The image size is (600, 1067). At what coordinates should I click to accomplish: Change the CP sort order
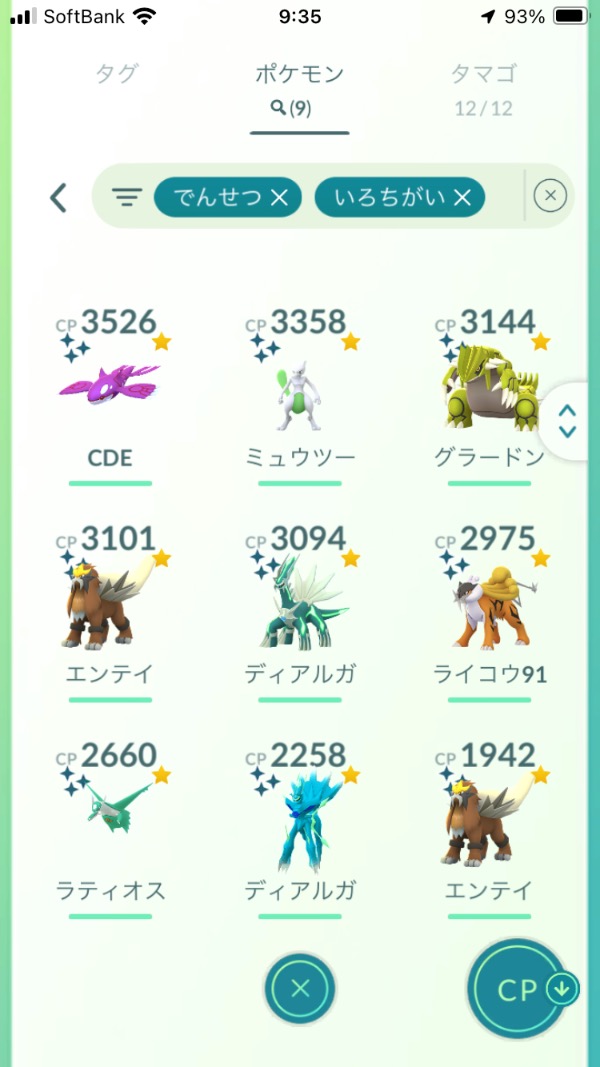(x=519, y=989)
